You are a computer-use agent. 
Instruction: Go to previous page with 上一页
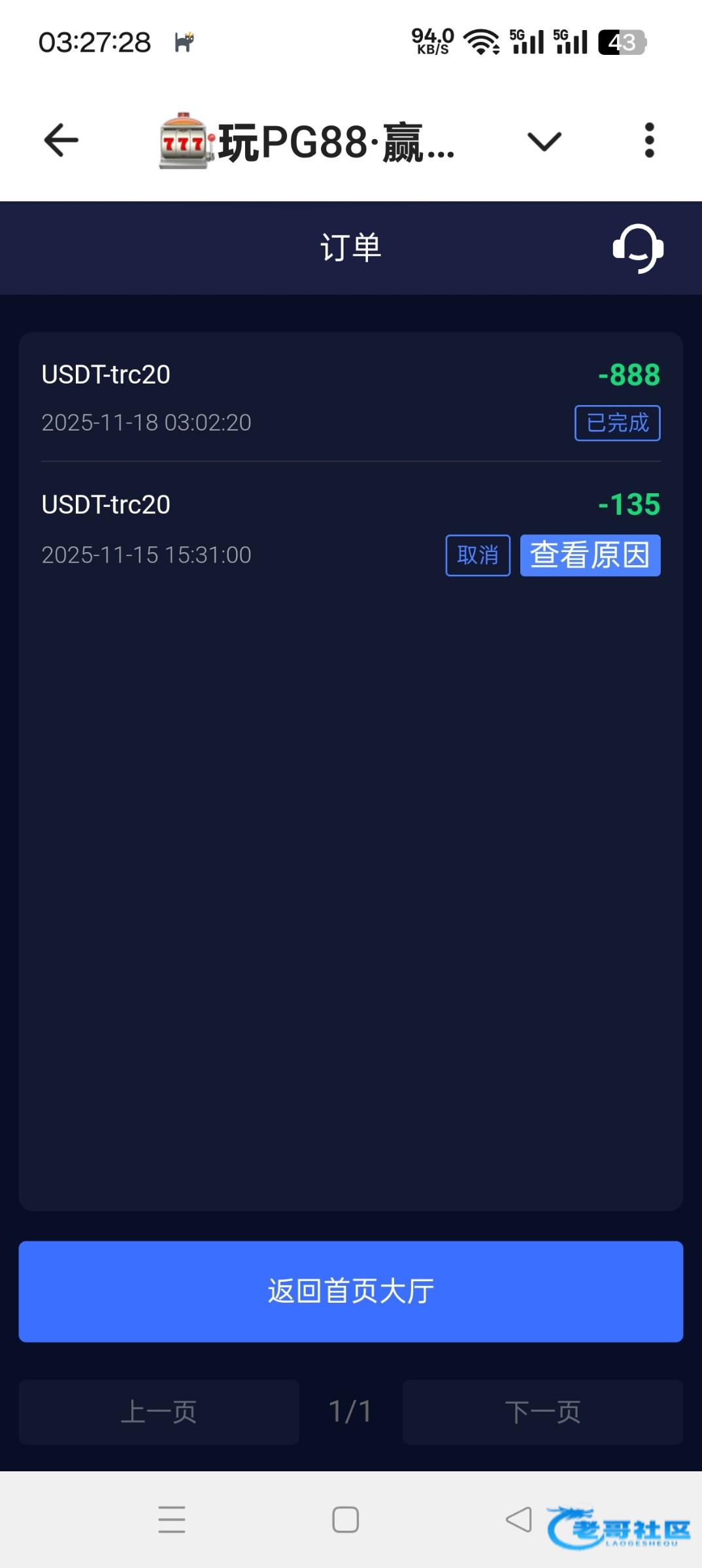point(159,1412)
